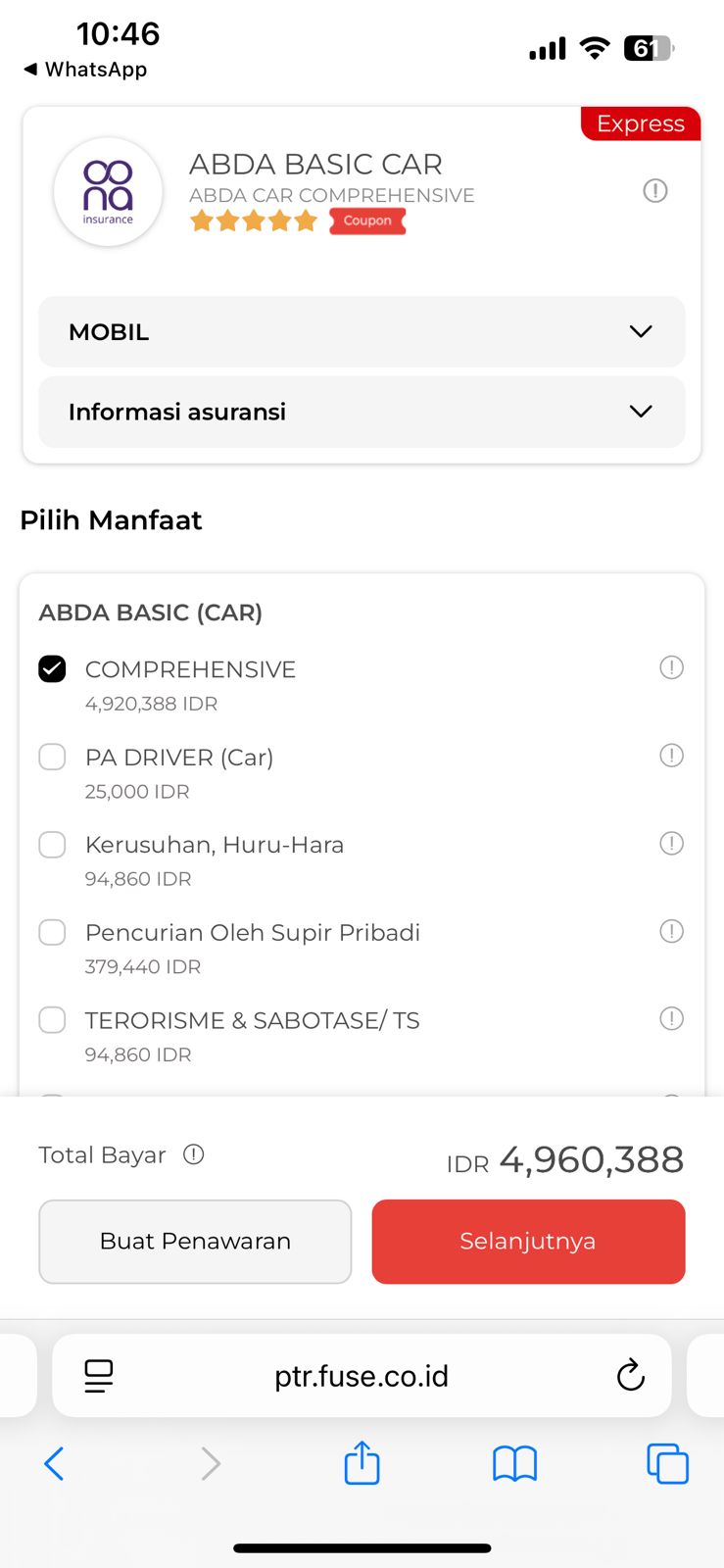Tick Pencurian Oleh Supir Pribadi
The image size is (724, 1568).
(52, 932)
